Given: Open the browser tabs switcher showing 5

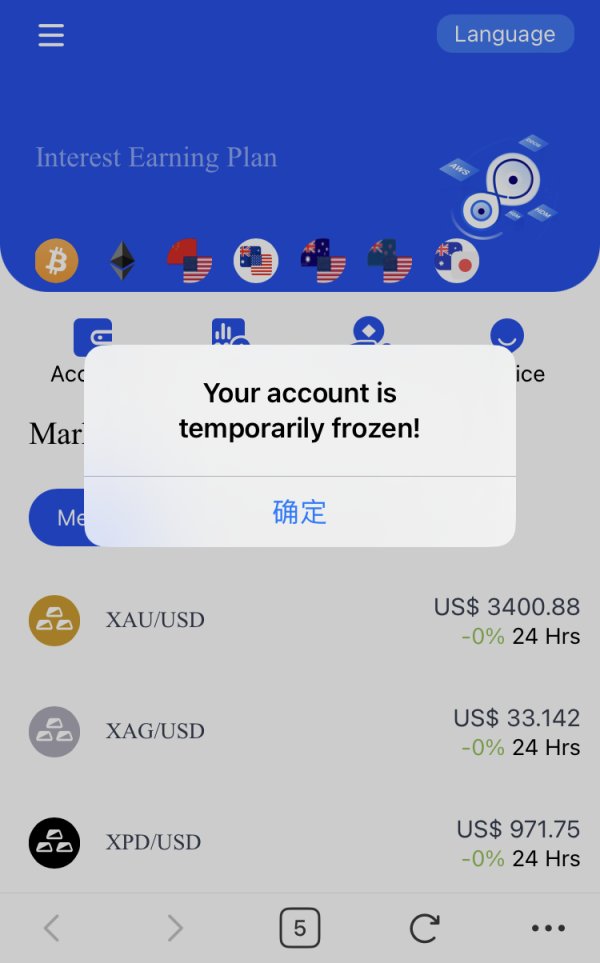Looking at the screenshot, I should click(300, 927).
